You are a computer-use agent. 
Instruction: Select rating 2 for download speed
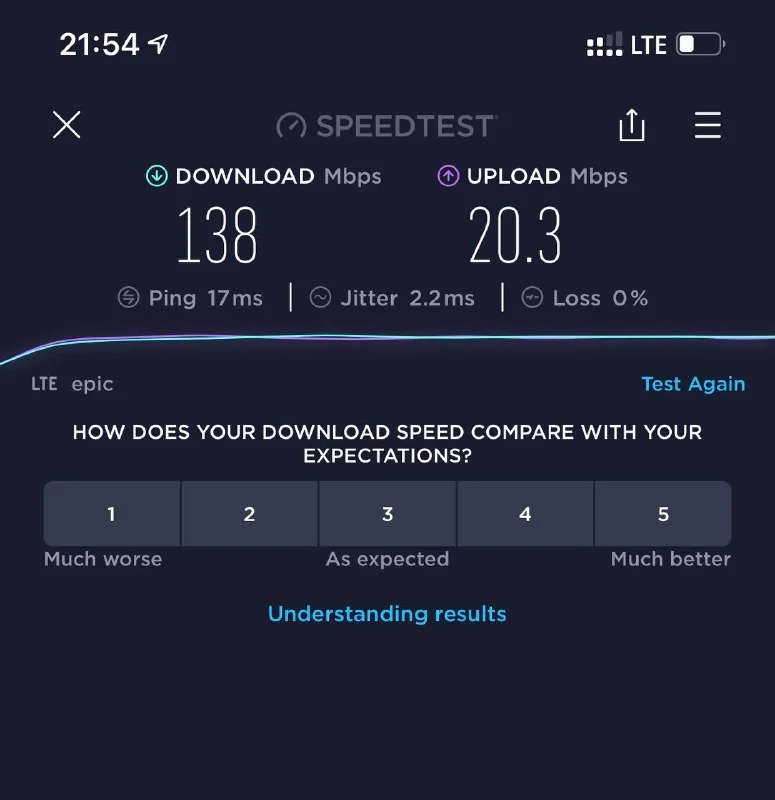(249, 514)
